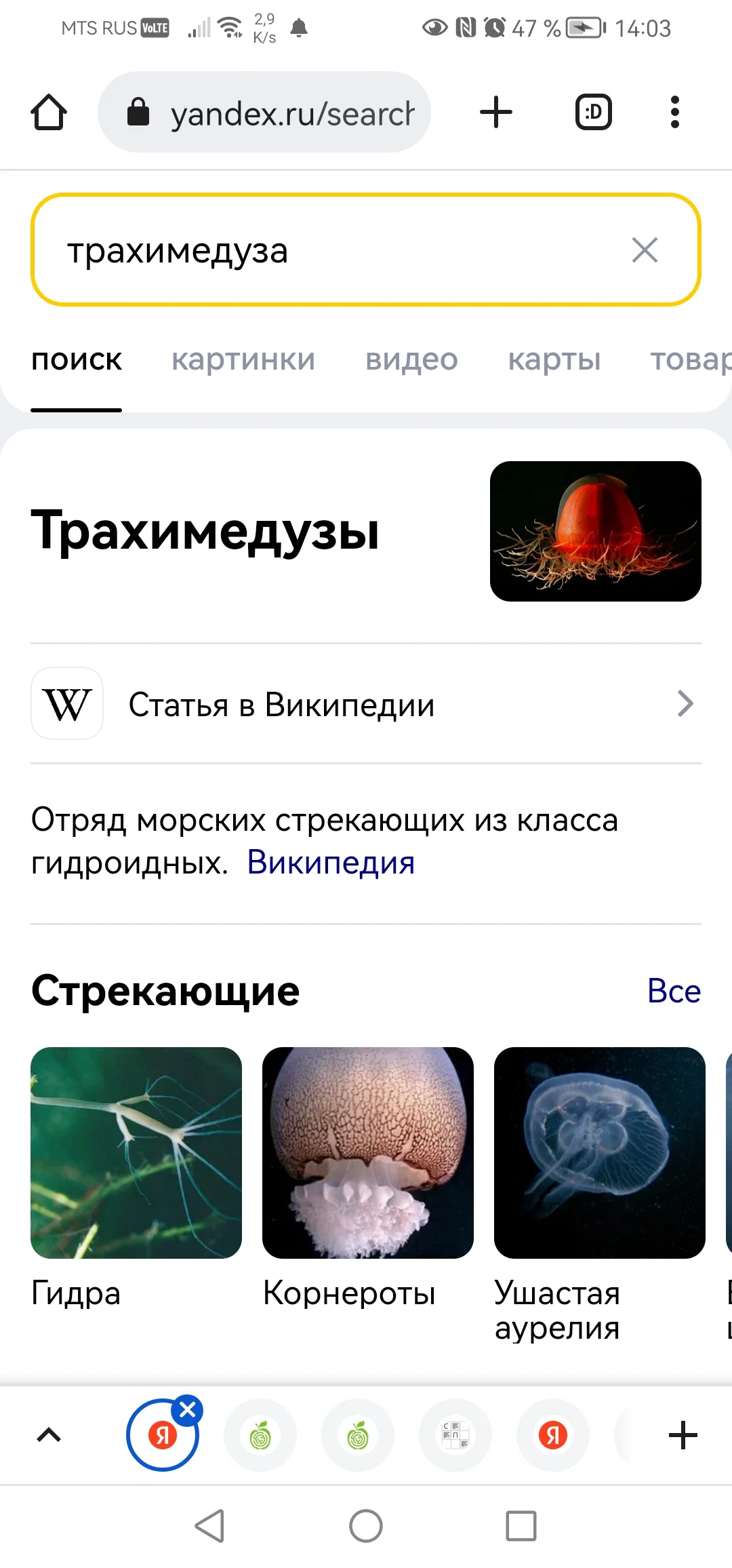Open the browser Home icon
The height and width of the screenshot is (1568, 732).
click(x=48, y=111)
